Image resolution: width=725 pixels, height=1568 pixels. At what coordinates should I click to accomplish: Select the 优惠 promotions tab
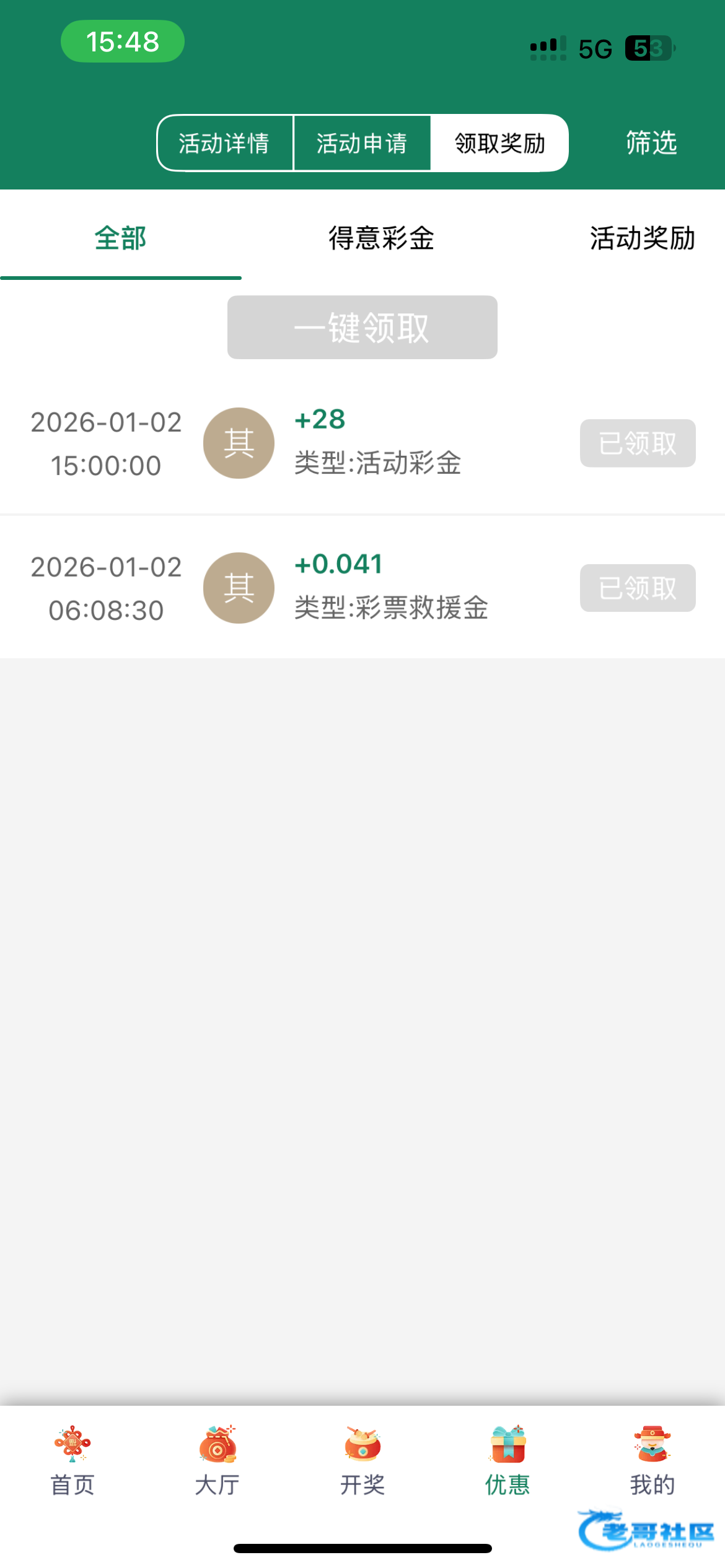pos(507,1460)
